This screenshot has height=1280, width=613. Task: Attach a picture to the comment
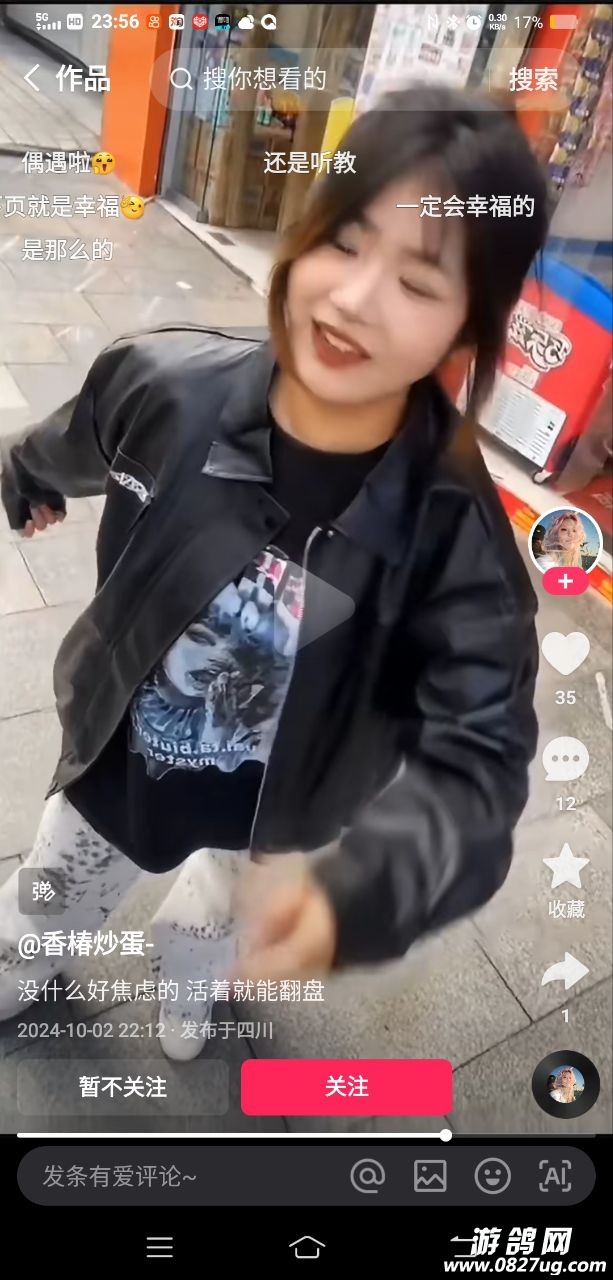[430, 1177]
